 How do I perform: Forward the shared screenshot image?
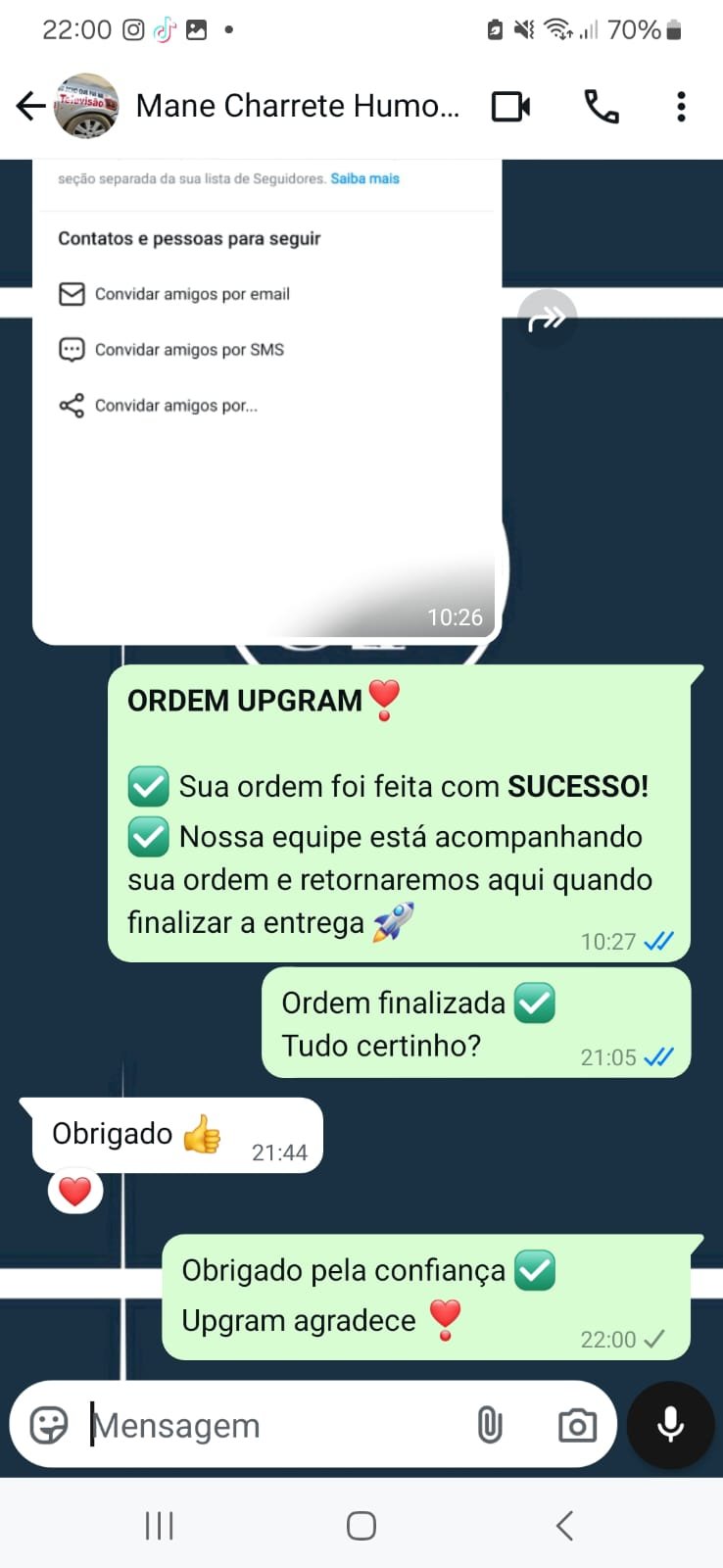(x=547, y=318)
